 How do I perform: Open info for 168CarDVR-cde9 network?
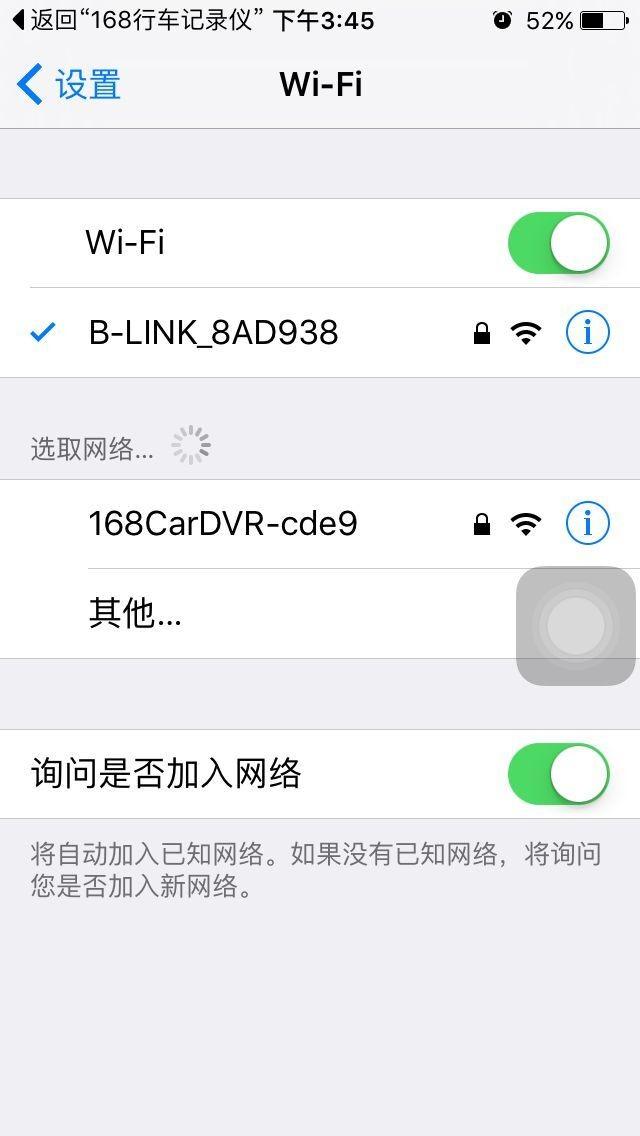point(587,522)
